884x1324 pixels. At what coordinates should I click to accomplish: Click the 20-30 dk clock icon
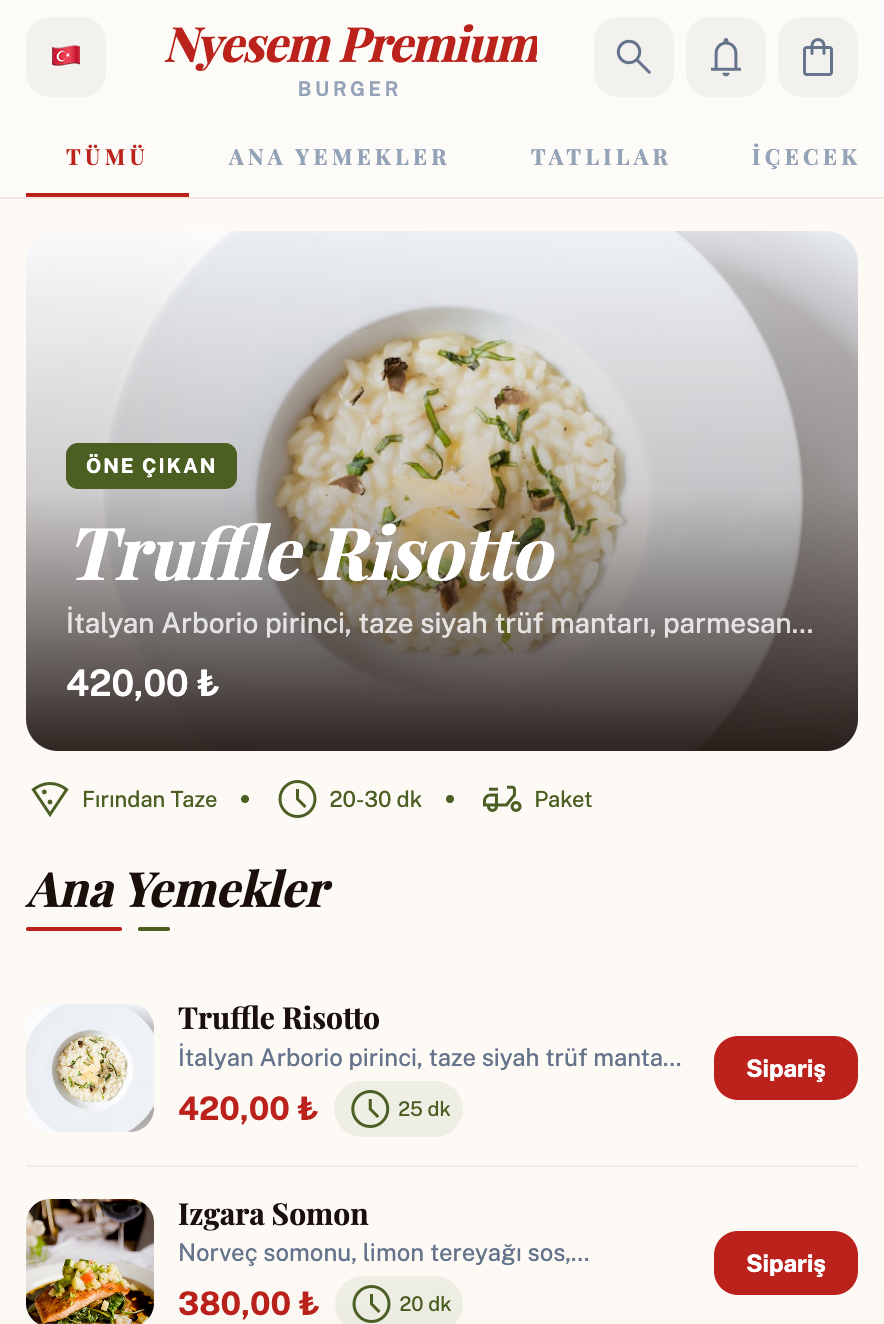pos(297,799)
